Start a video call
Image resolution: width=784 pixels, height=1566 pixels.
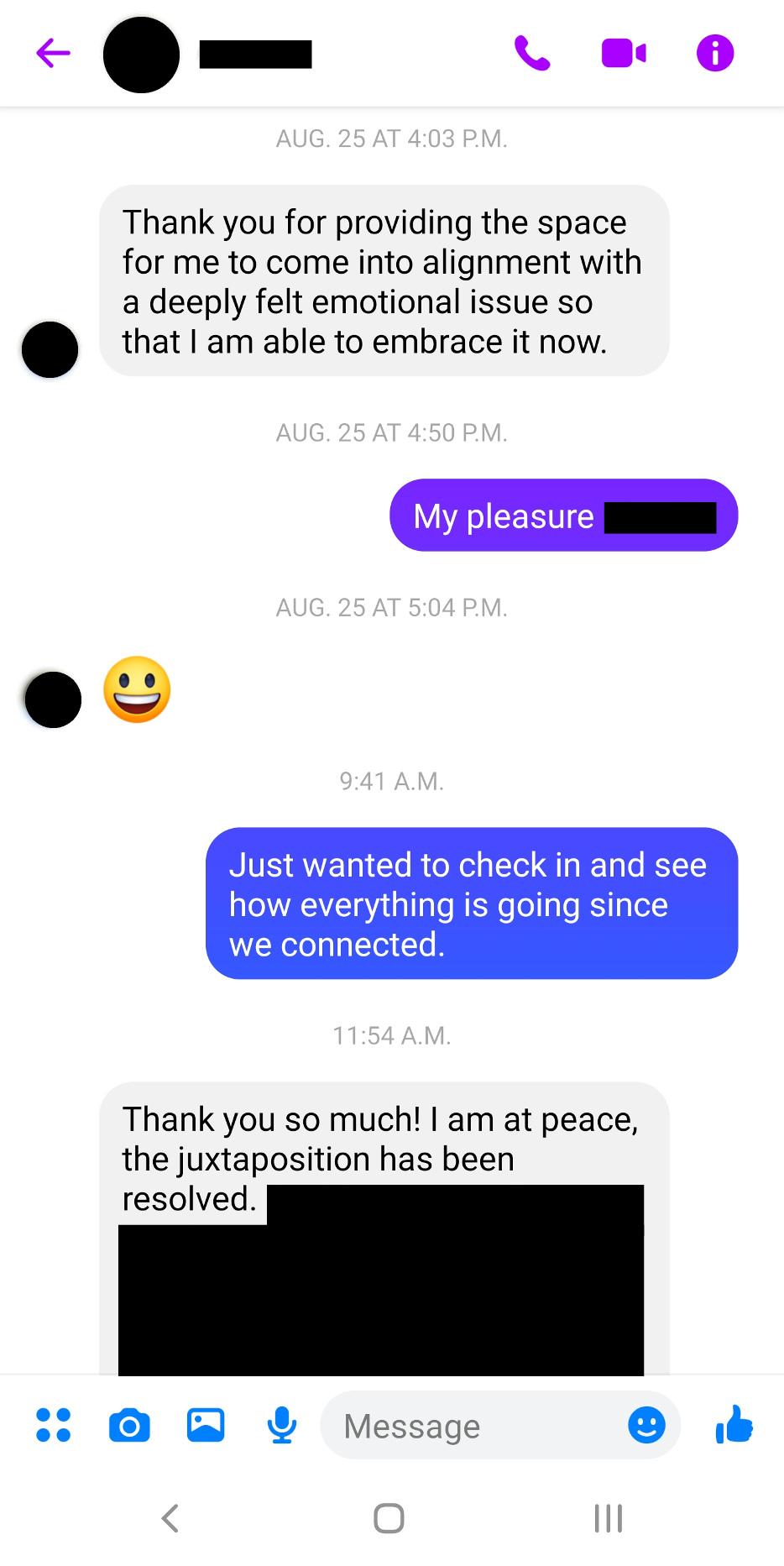coord(624,54)
